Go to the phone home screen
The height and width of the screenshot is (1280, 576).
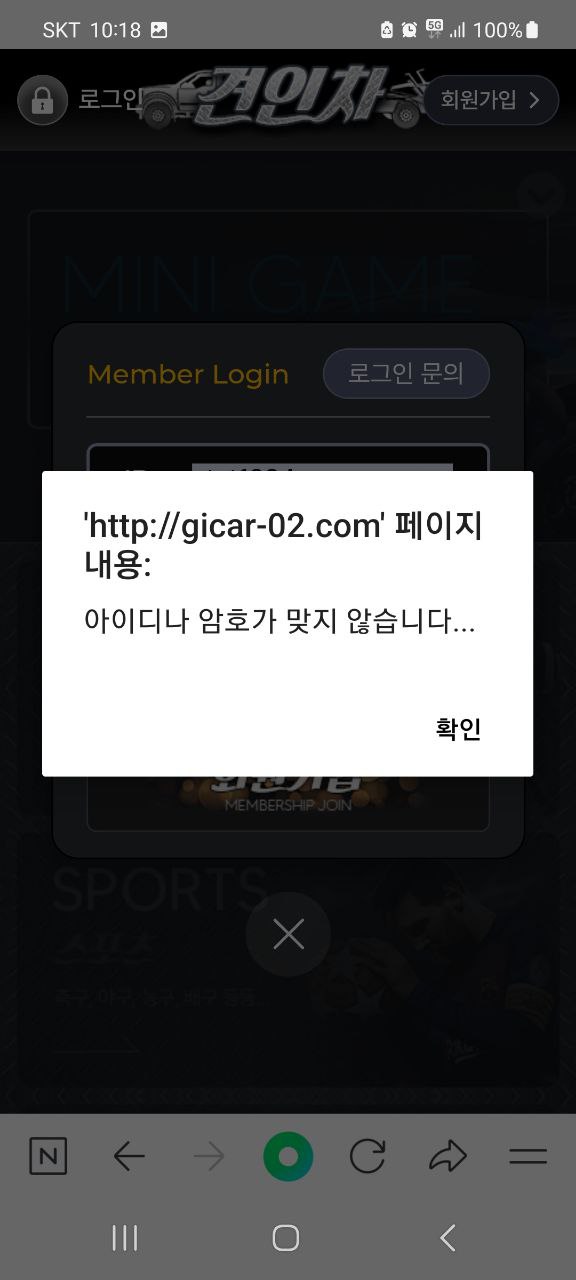pos(286,1238)
